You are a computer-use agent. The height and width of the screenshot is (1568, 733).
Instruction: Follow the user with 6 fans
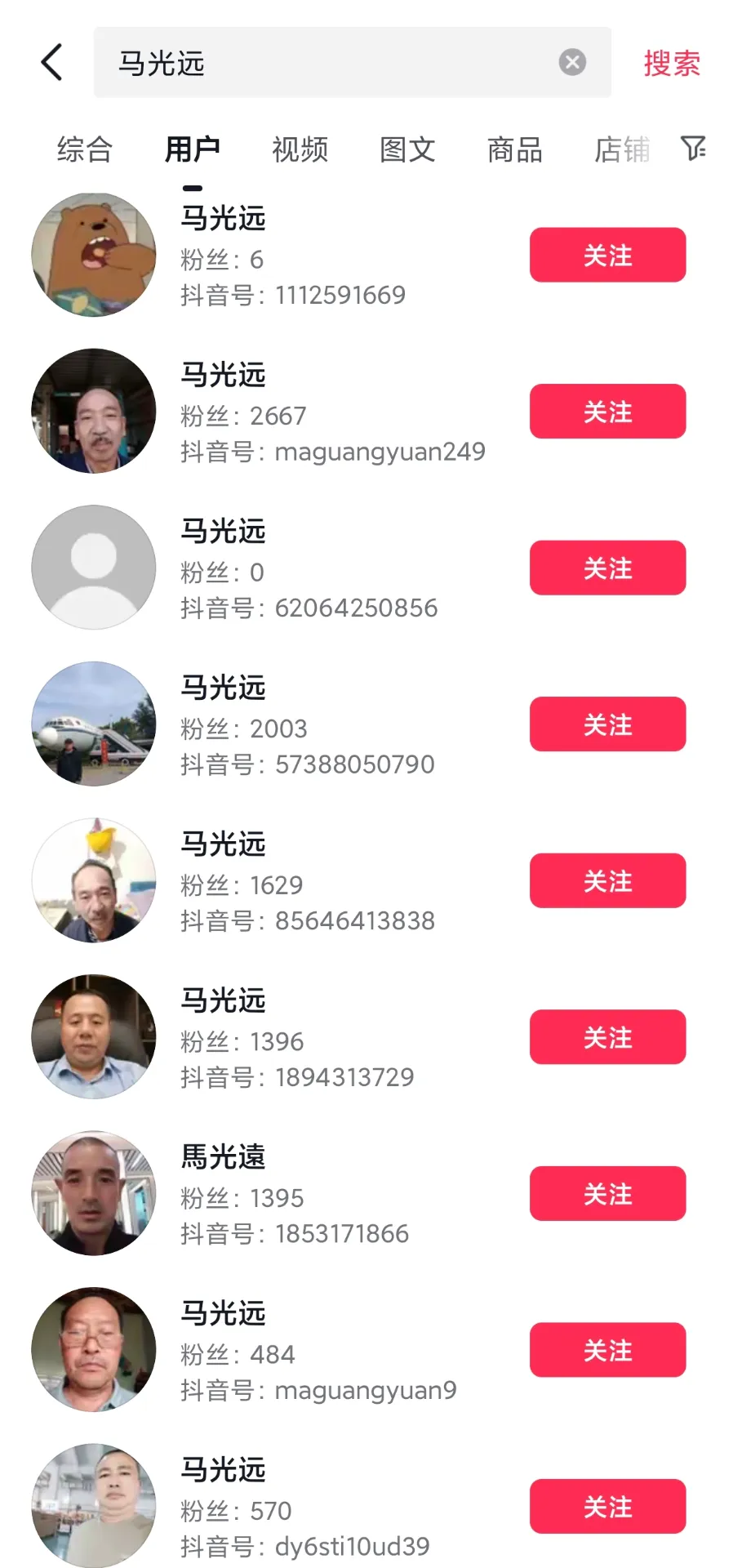click(x=607, y=255)
